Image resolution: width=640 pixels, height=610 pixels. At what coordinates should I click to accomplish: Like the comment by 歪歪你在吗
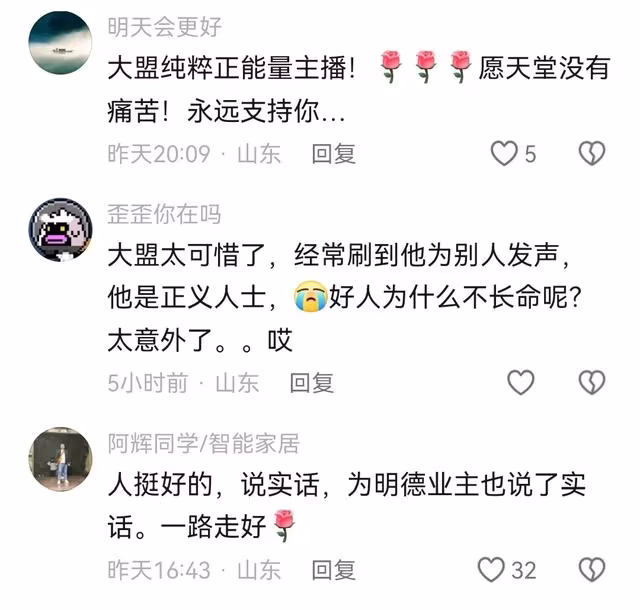coord(521,382)
